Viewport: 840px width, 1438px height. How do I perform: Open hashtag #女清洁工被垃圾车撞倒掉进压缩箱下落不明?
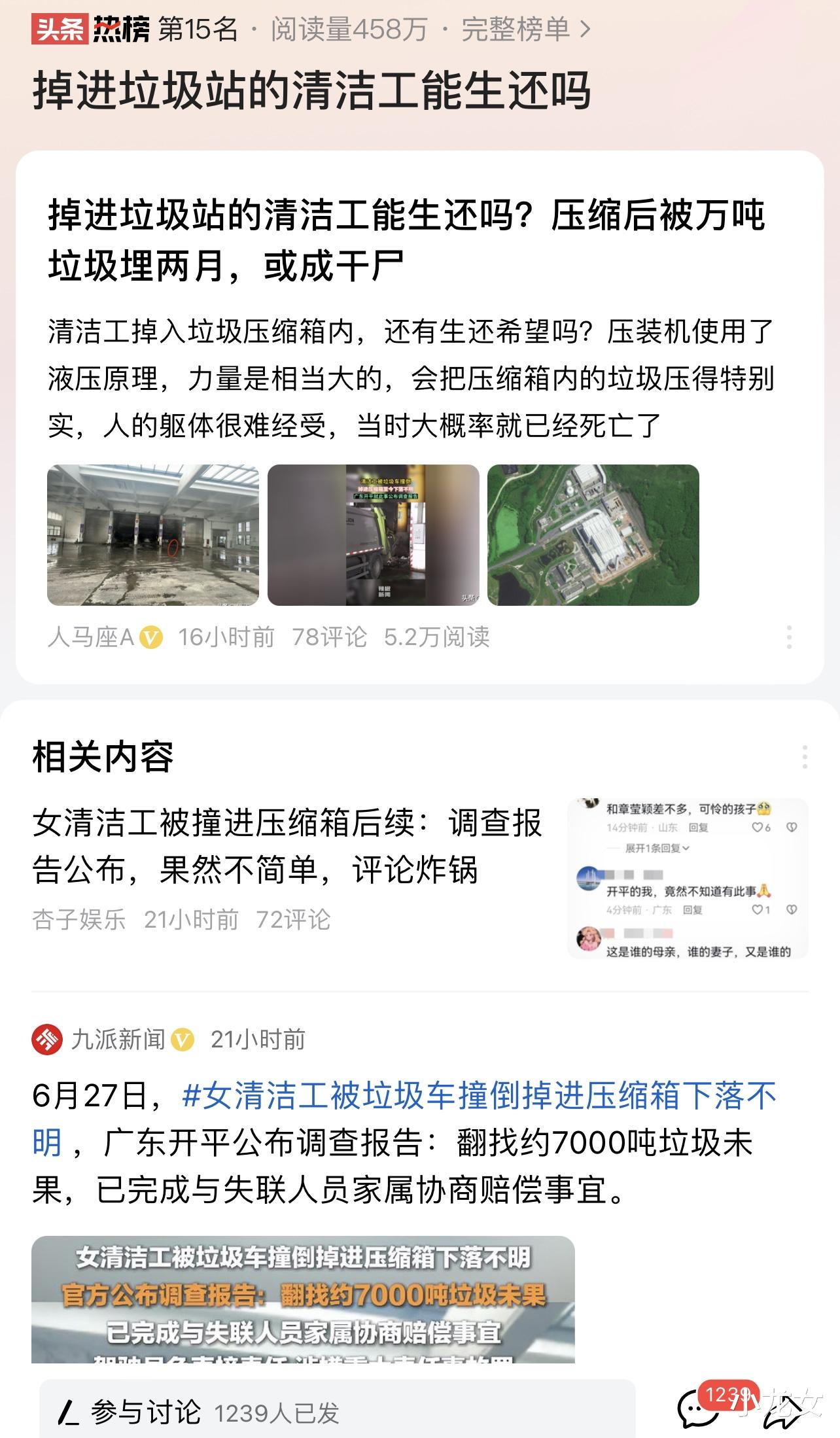tap(478, 1096)
